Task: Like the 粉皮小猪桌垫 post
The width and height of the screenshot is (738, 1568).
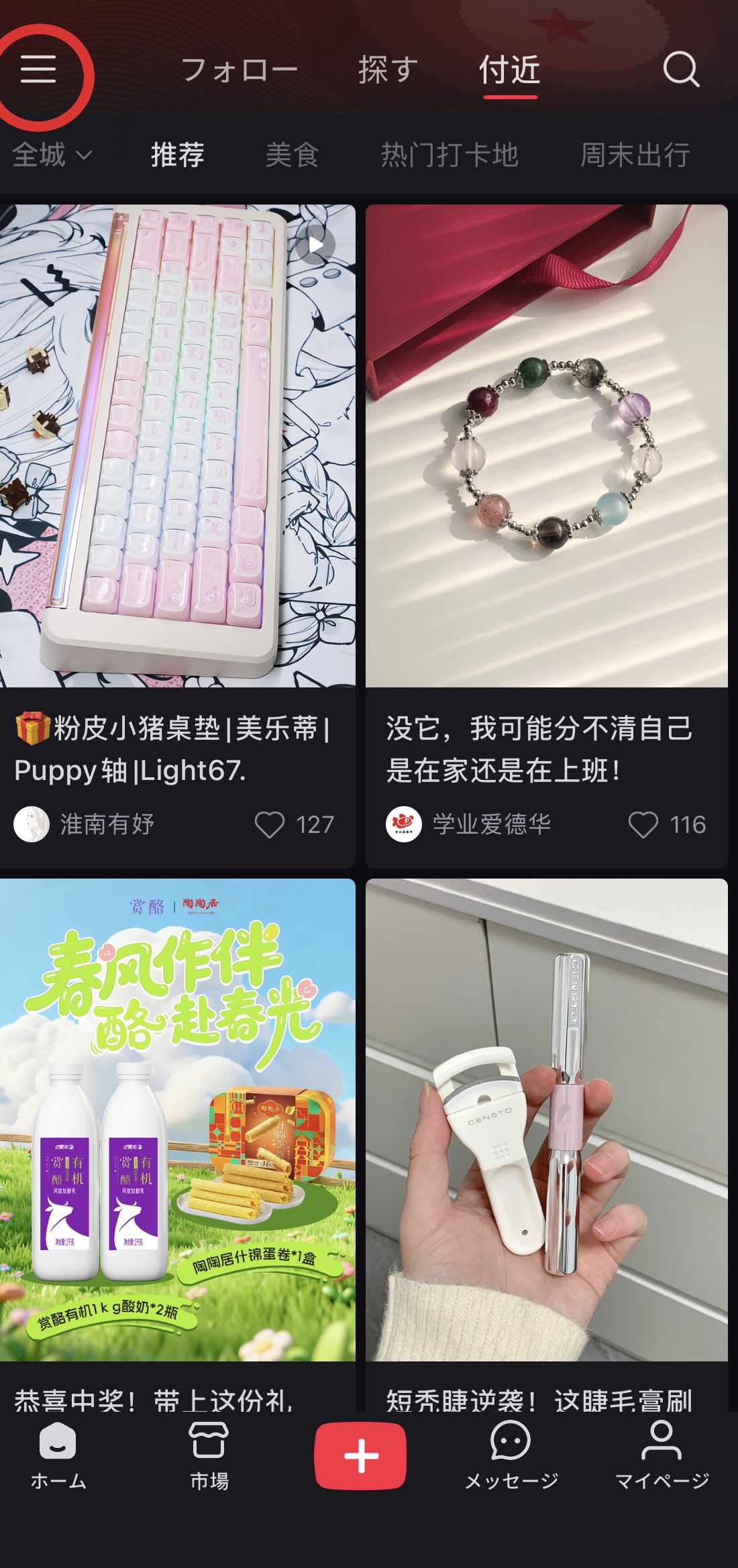Action: 270,824
